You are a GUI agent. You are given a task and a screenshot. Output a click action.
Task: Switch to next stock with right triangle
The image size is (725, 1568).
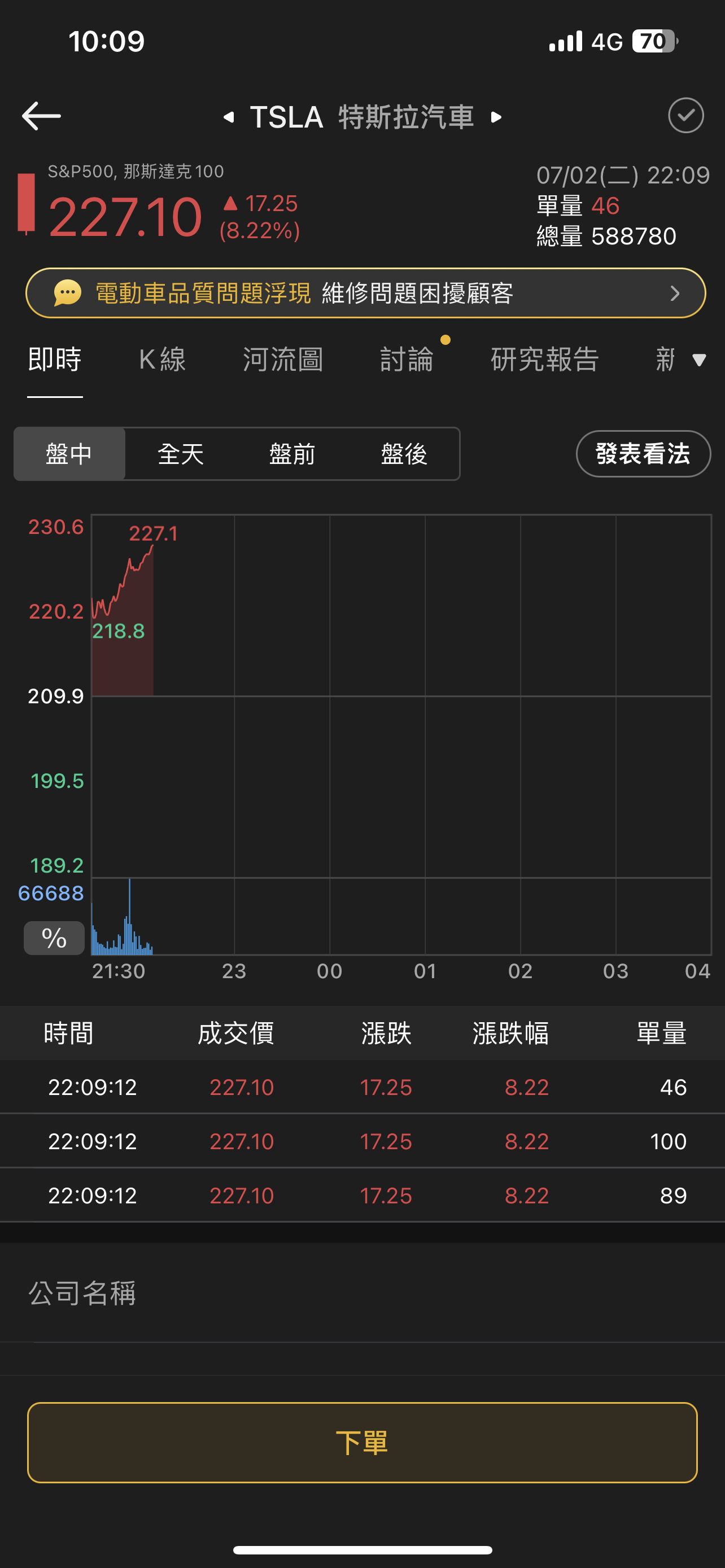496,117
